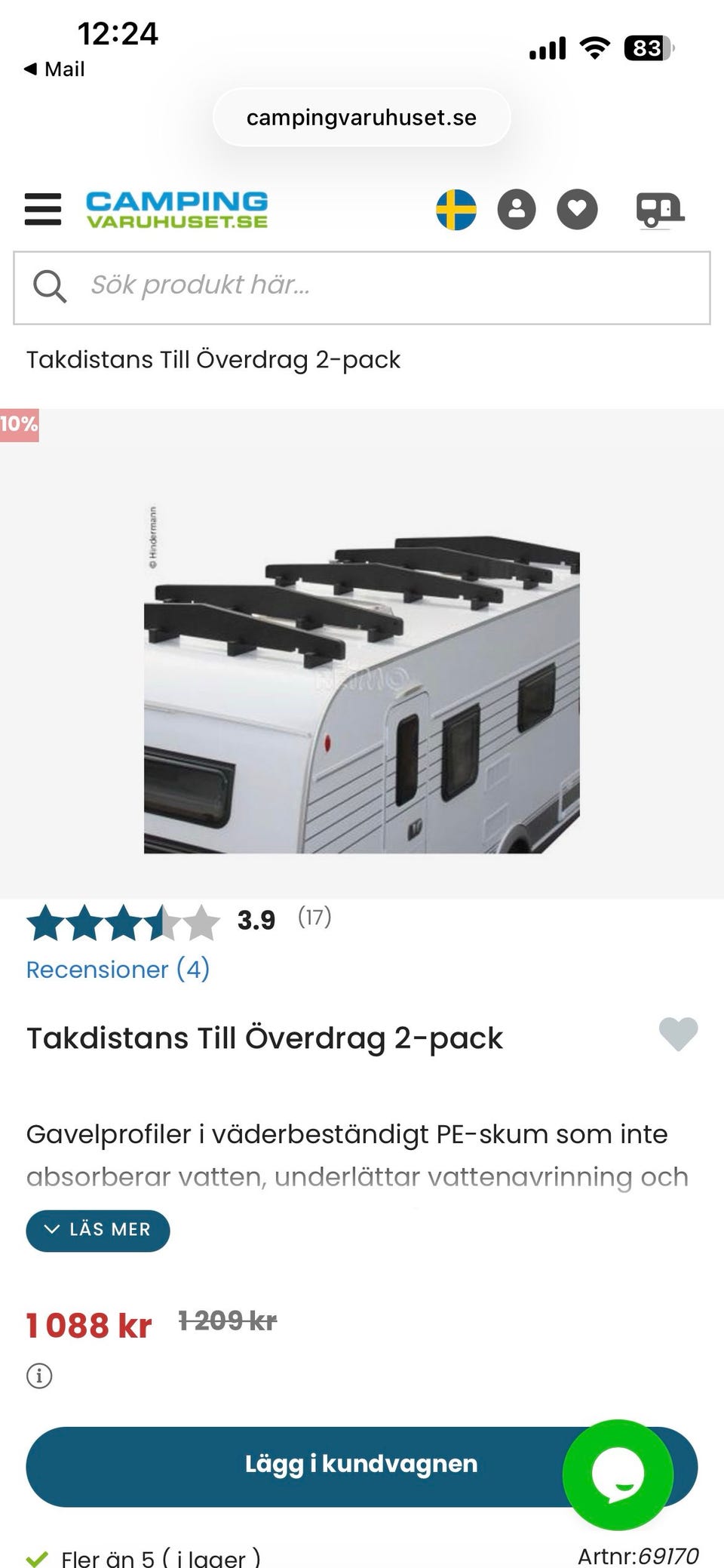Open the account profile icon
This screenshot has height=1568, width=724.
516,210
